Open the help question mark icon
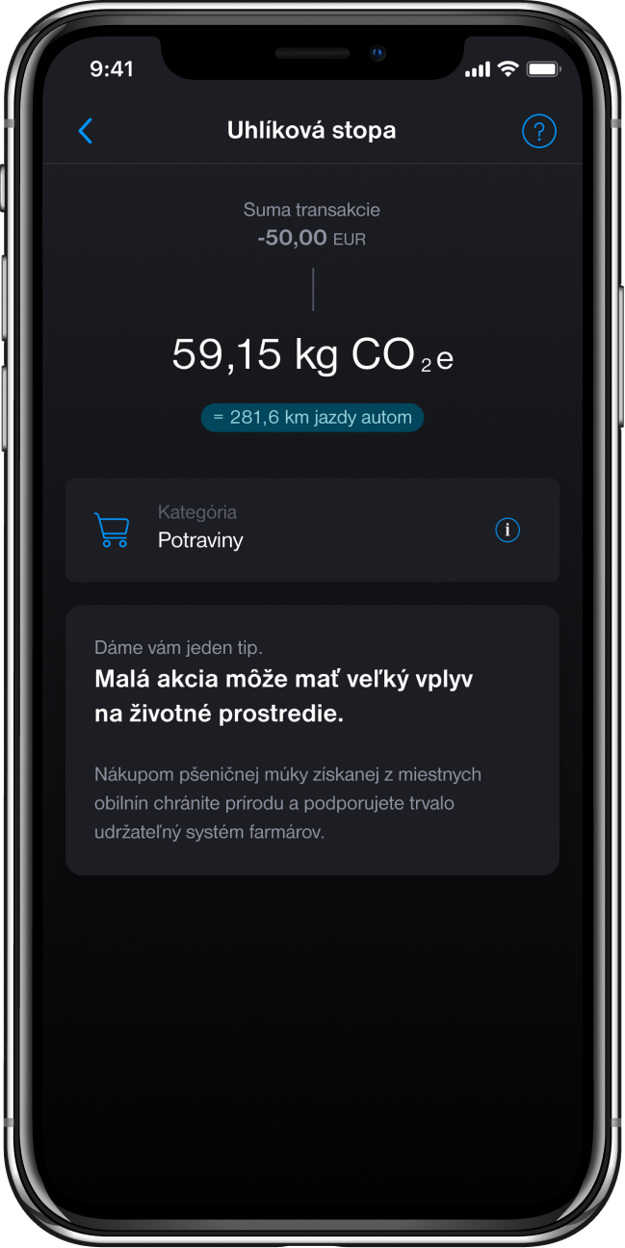Image resolution: width=625 pixels, height=1248 pixels. (x=538, y=131)
